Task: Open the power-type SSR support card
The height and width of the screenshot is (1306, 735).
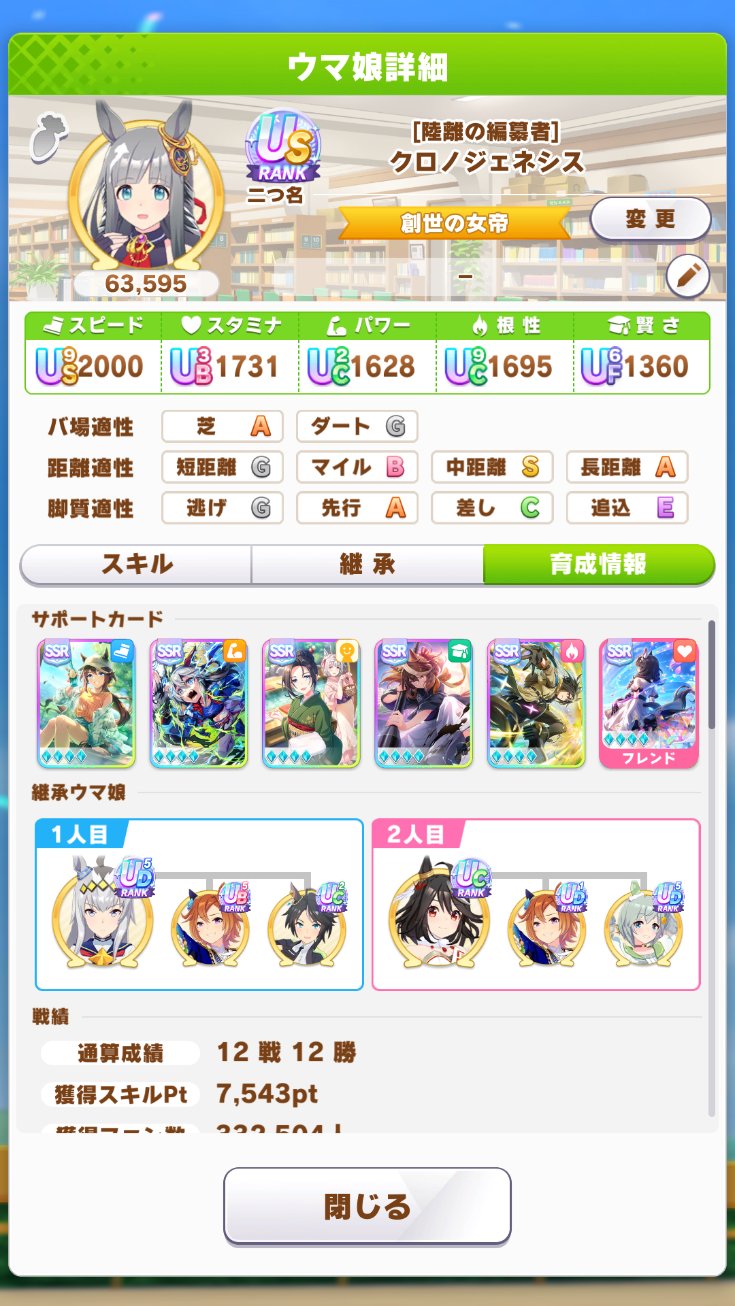Action: [198, 704]
